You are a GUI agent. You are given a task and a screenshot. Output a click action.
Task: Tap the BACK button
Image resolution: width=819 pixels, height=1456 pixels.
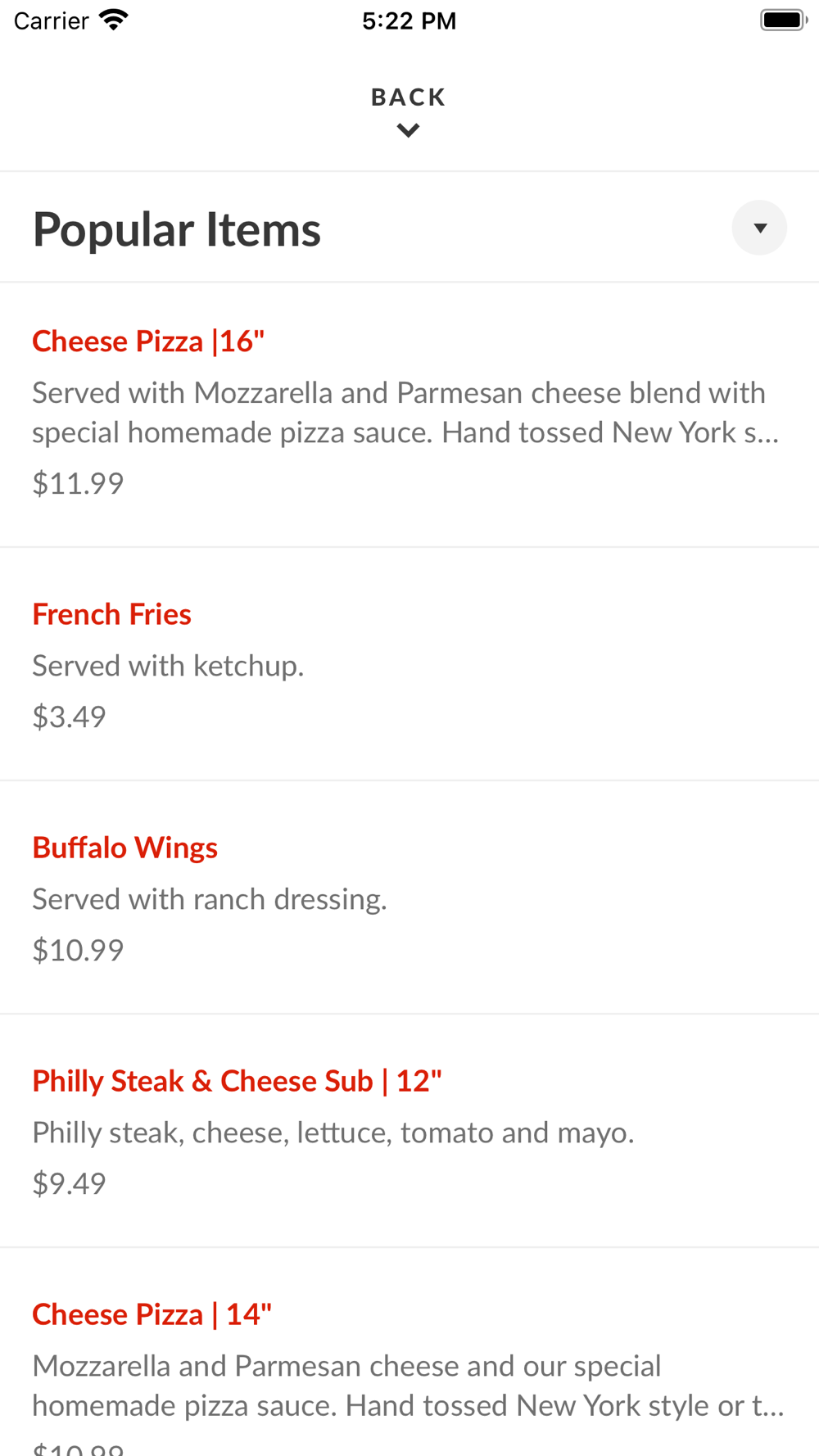(408, 111)
